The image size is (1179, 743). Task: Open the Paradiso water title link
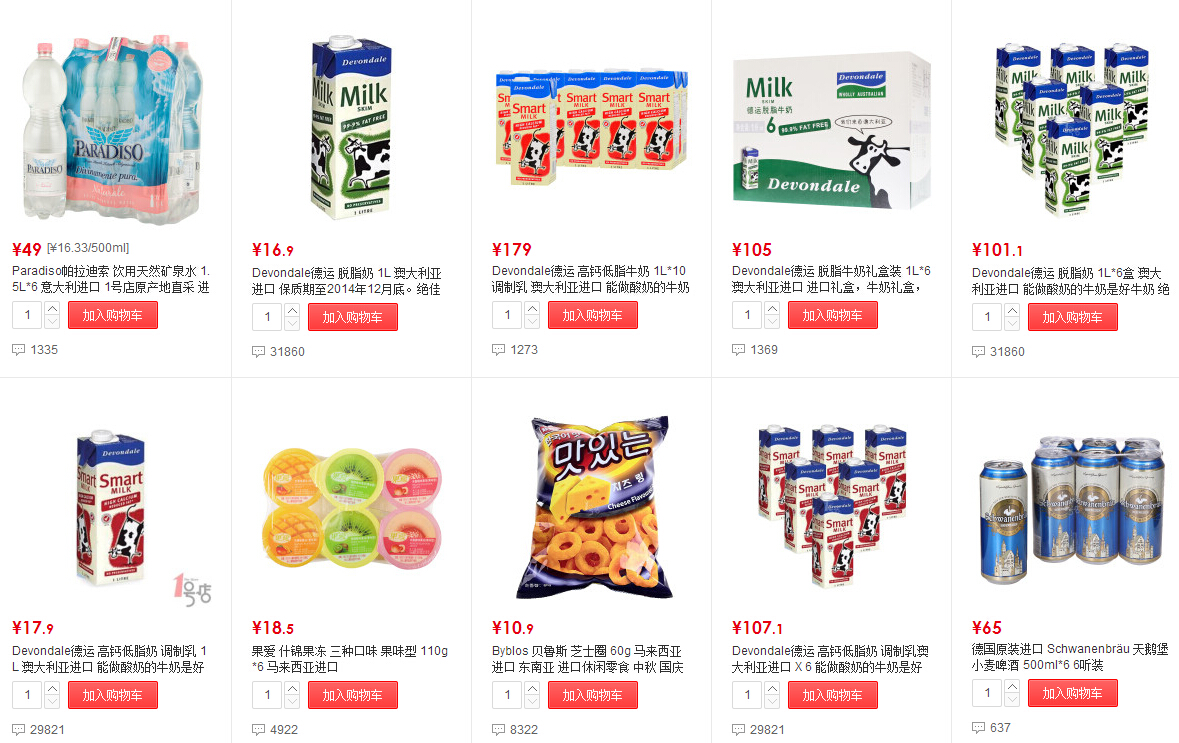[x=111, y=279]
